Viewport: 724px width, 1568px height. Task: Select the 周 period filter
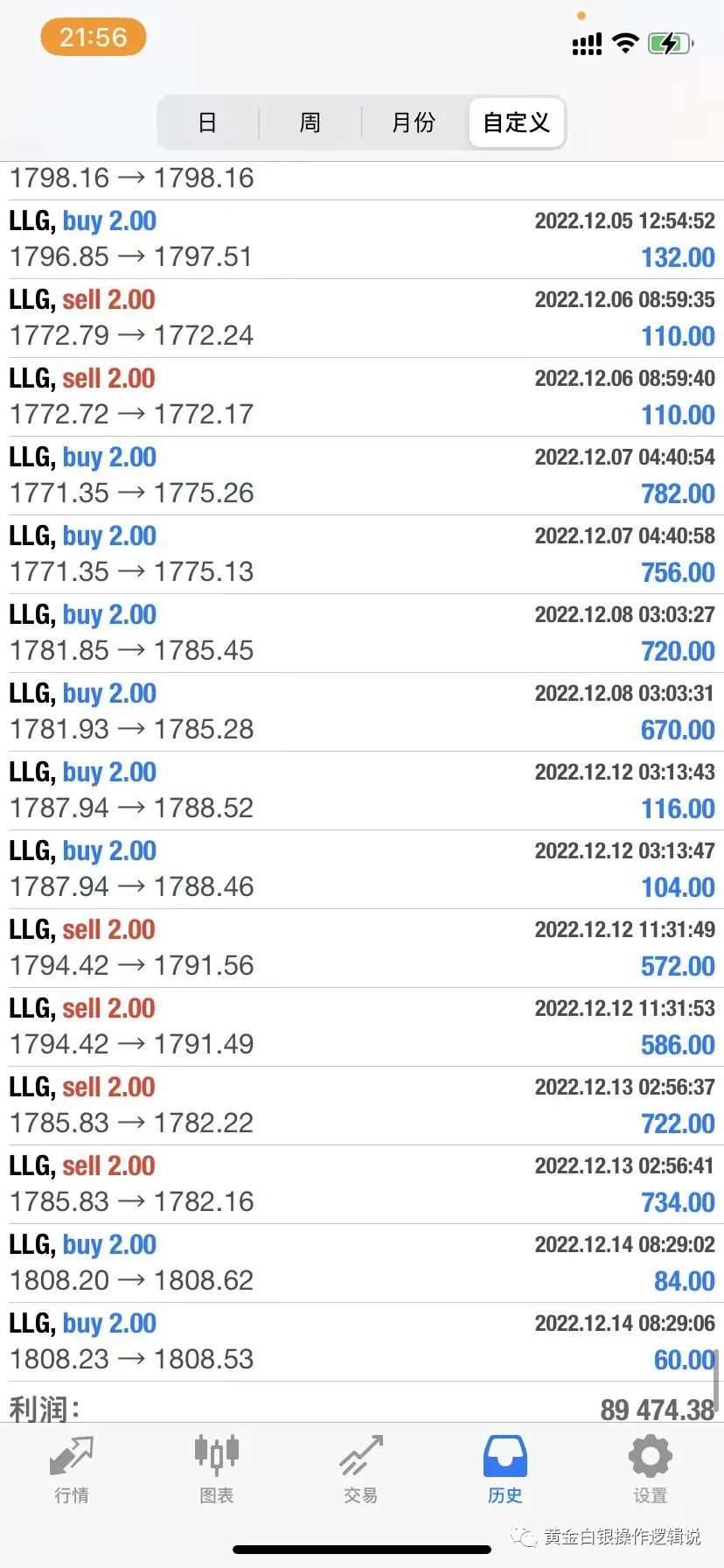310,122
